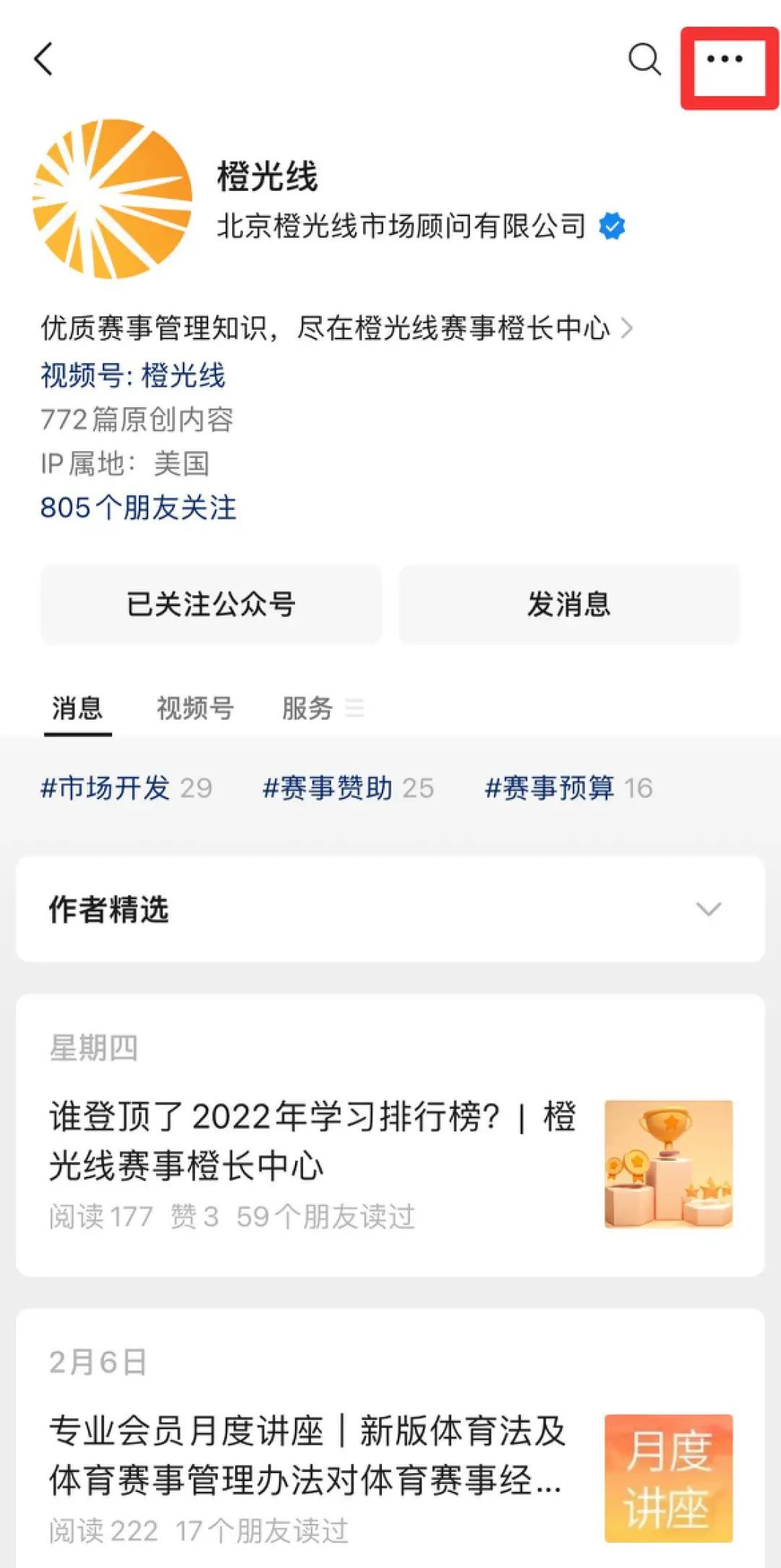
Task: Tap the hamburger icon next to 服务 tab
Action: [356, 710]
